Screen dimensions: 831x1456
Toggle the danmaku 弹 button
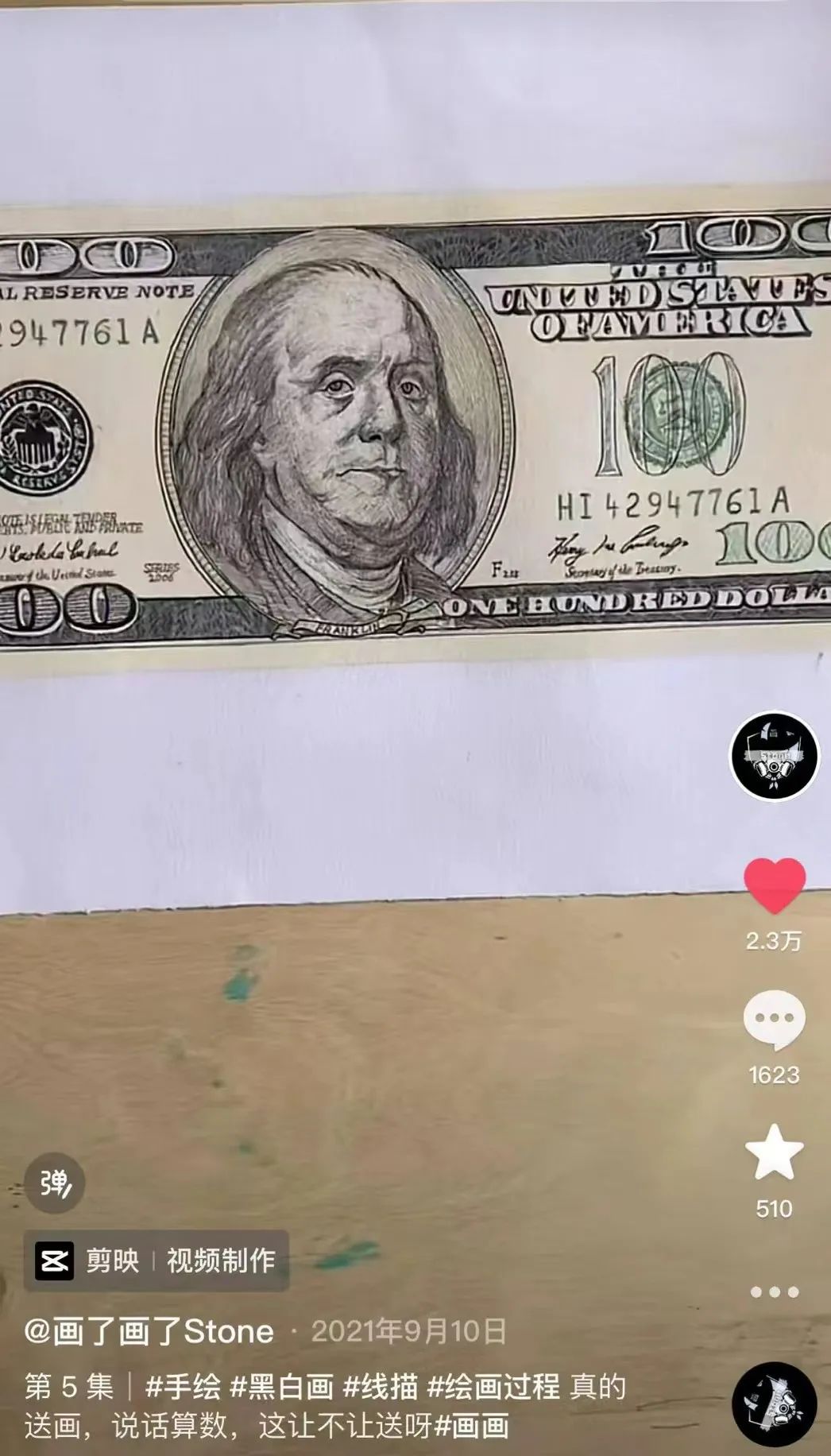pyautogui.click(x=55, y=1183)
